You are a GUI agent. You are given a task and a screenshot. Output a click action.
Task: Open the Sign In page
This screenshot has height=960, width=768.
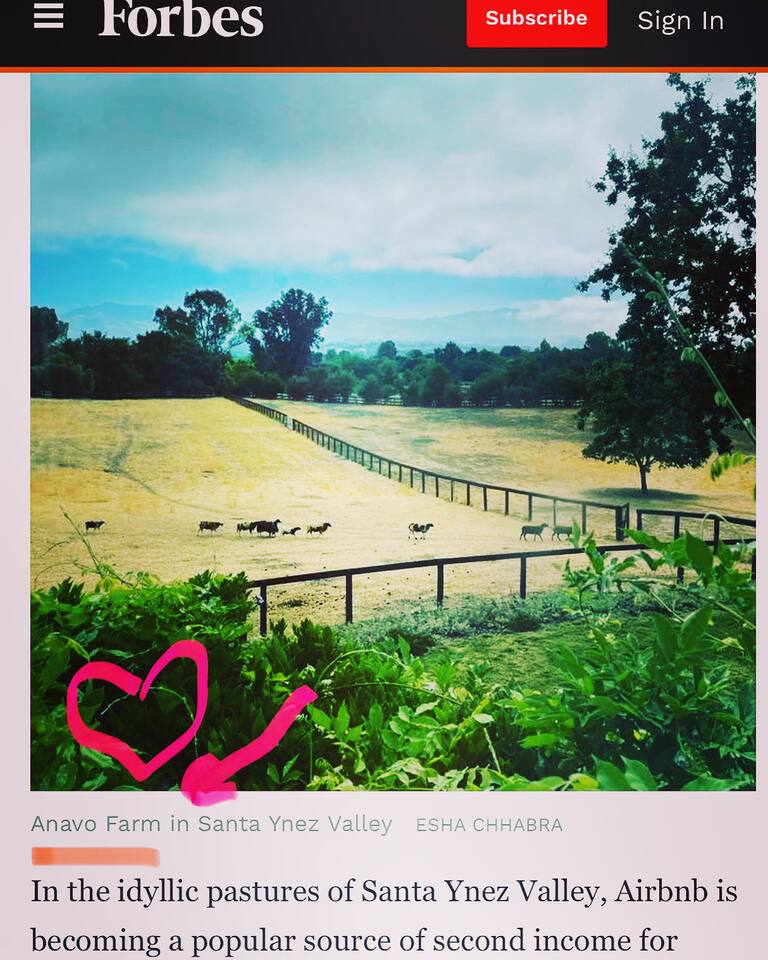tap(680, 21)
